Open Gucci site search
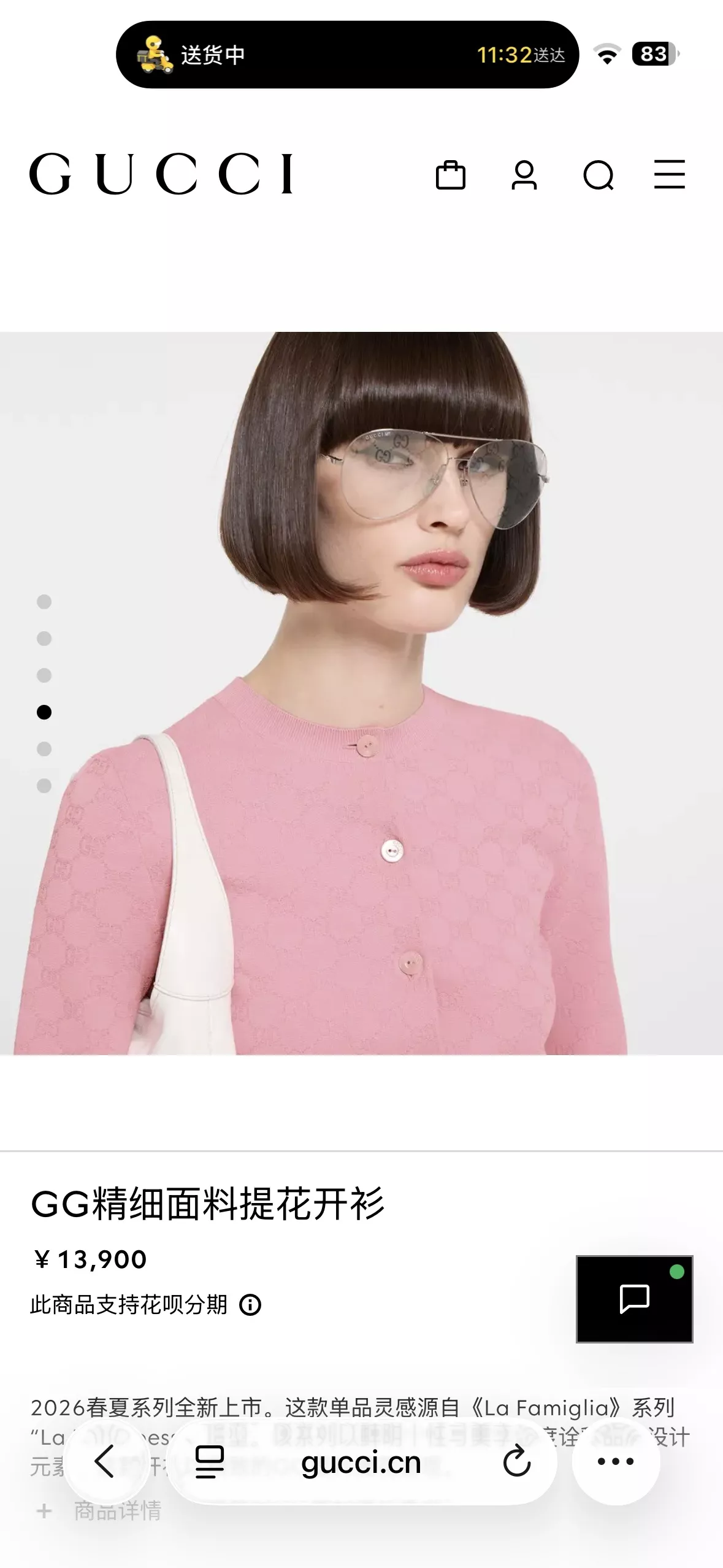This screenshot has height=1568, width=723. coord(599,175)
